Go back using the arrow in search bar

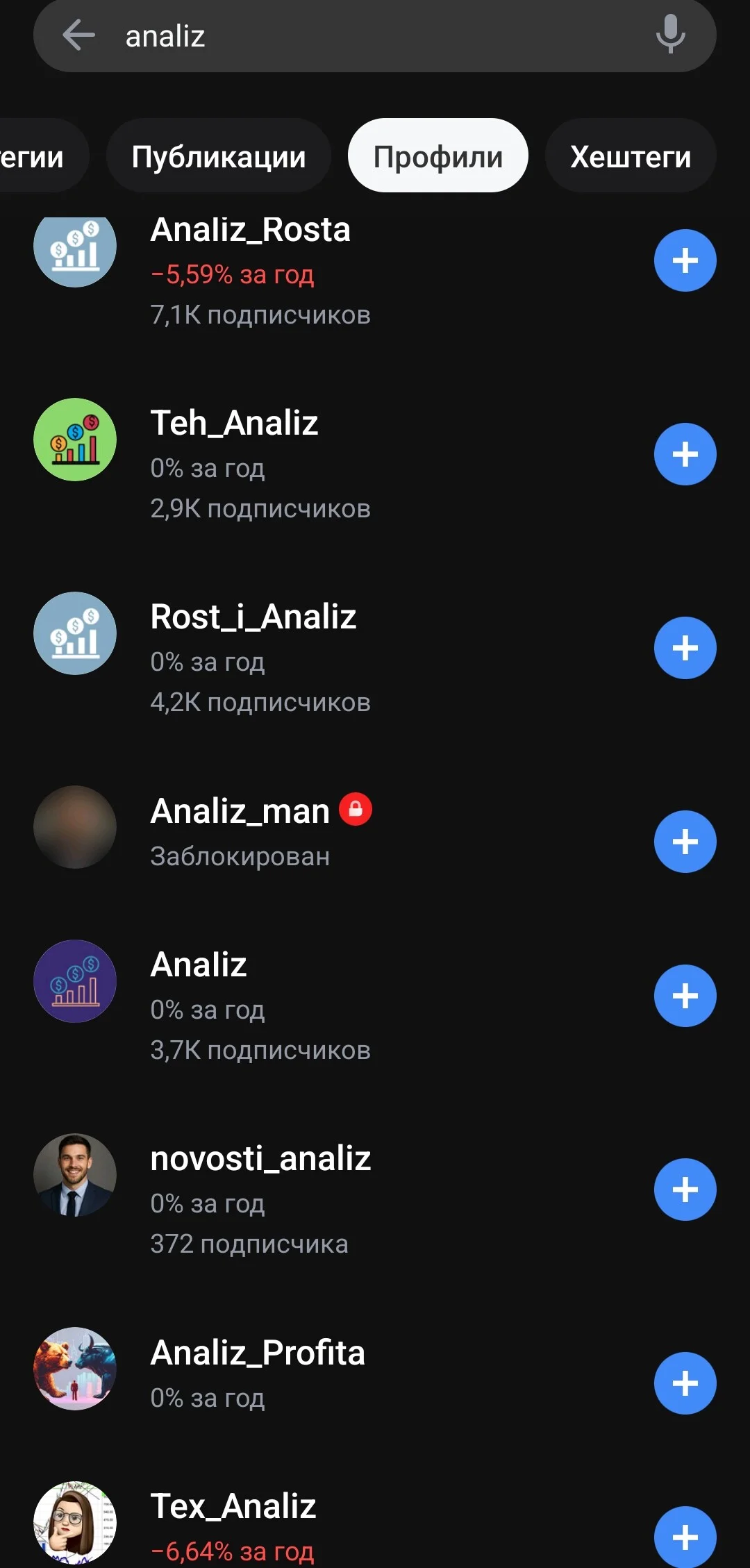click(78, 35)
